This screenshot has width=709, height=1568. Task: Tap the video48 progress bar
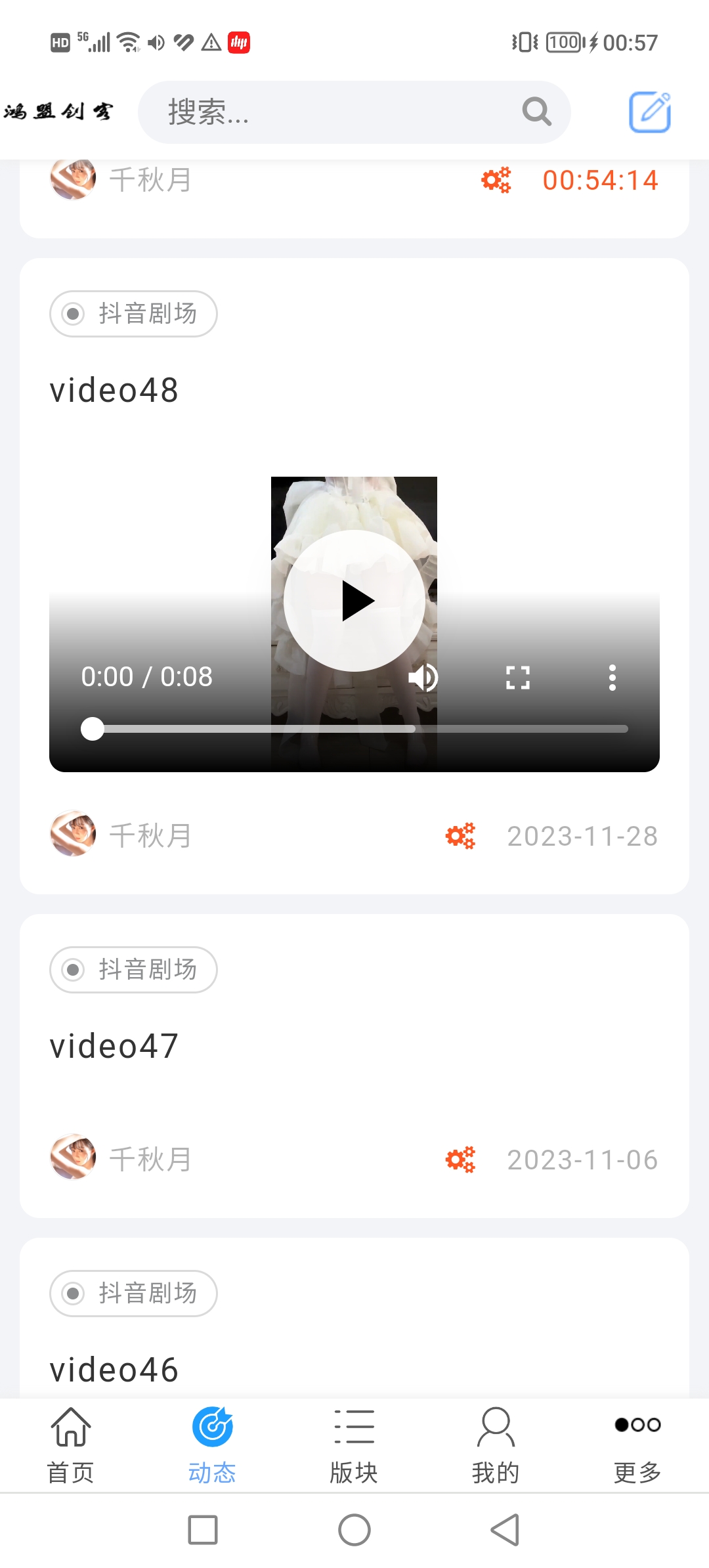354,729
